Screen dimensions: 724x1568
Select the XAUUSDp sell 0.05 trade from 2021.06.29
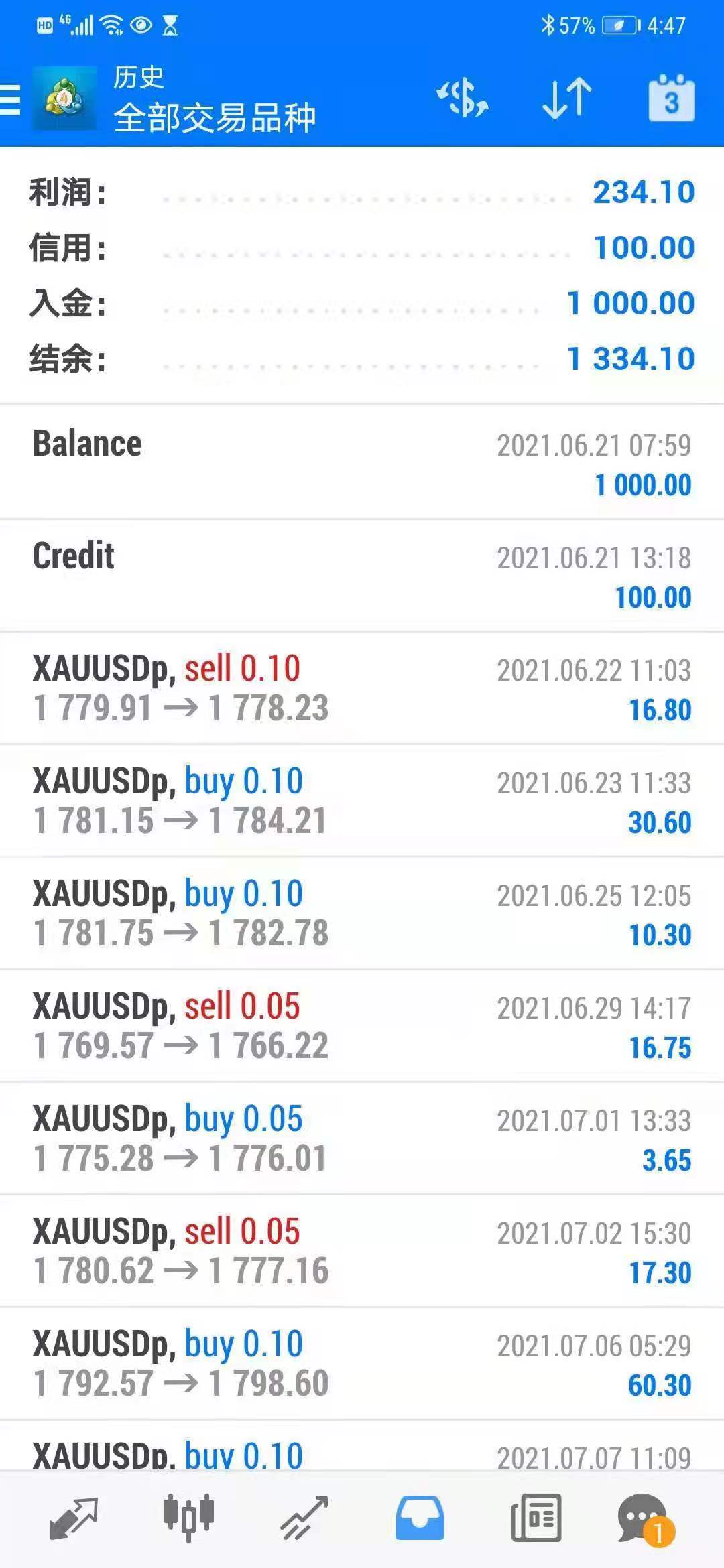click(362, 1025)
